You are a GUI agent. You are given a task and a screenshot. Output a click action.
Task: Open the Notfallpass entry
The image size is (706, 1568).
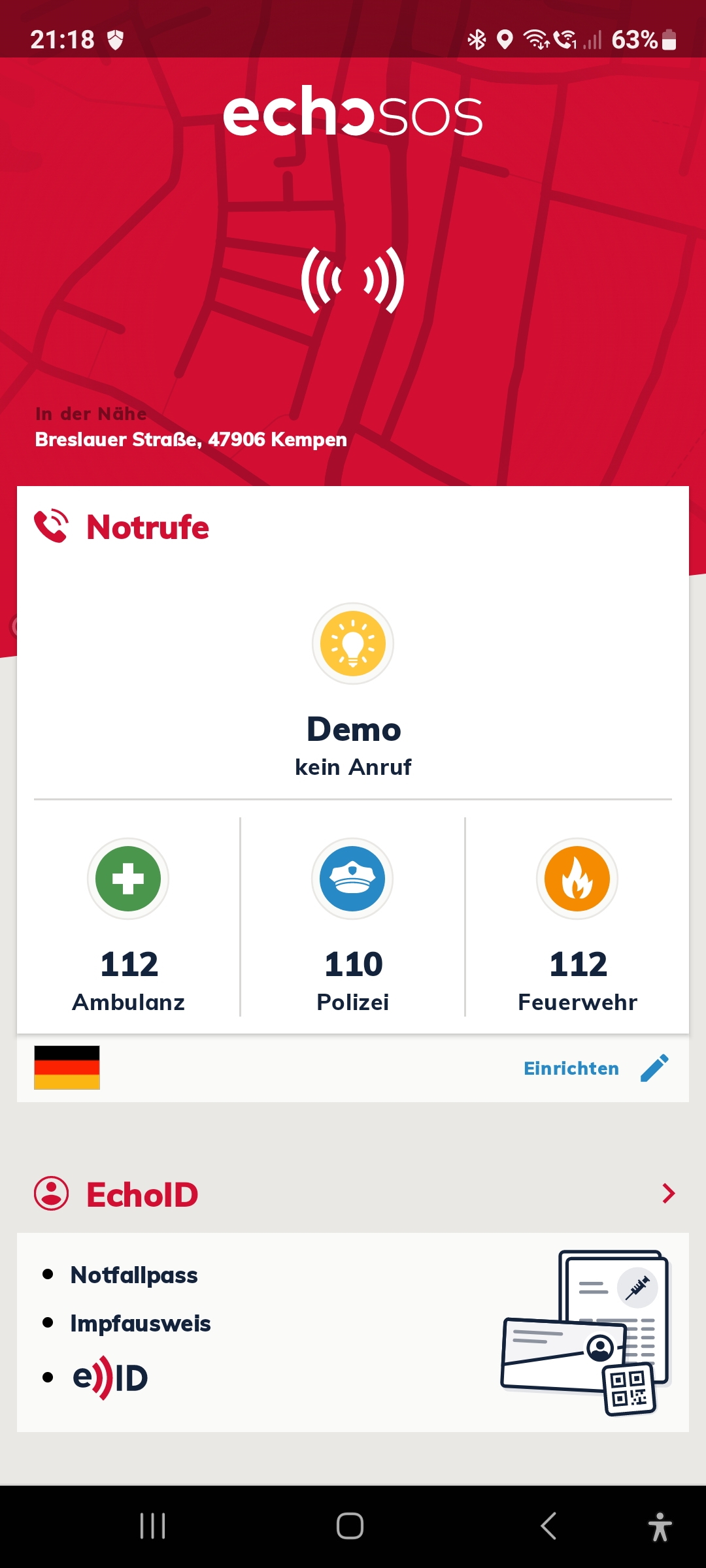pyautogui.click(x=134, y=1275)
